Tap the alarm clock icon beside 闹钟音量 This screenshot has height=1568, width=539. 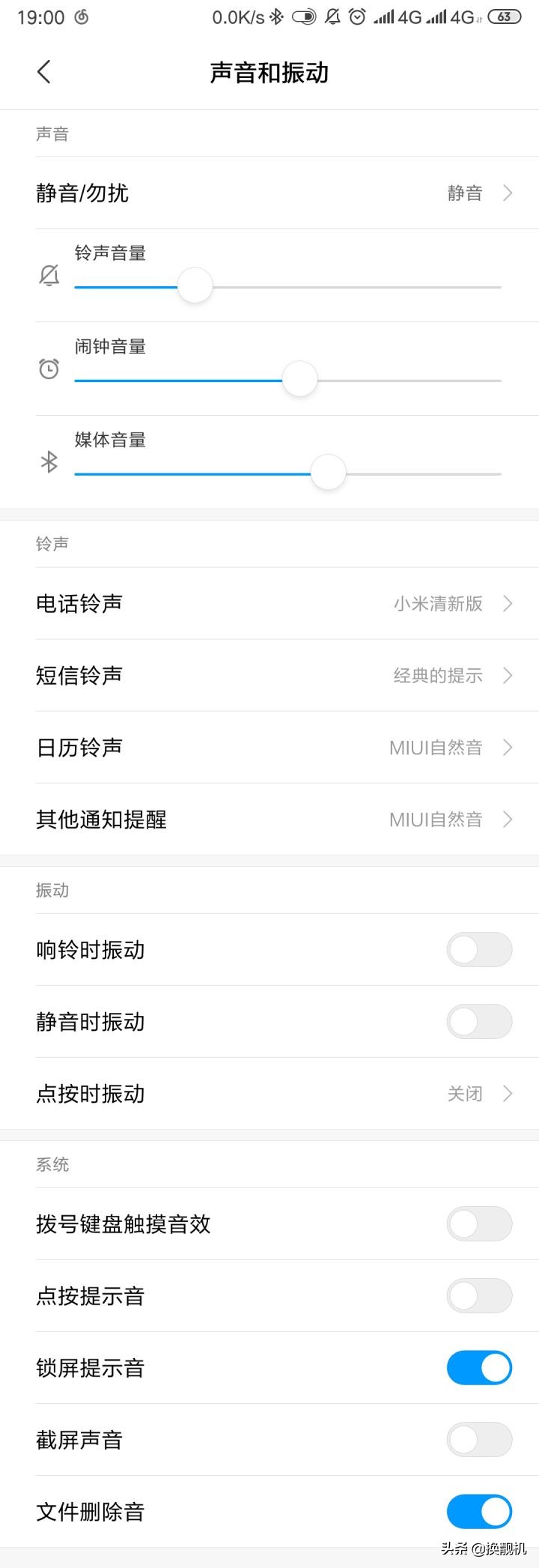click(x=48, y=369)
